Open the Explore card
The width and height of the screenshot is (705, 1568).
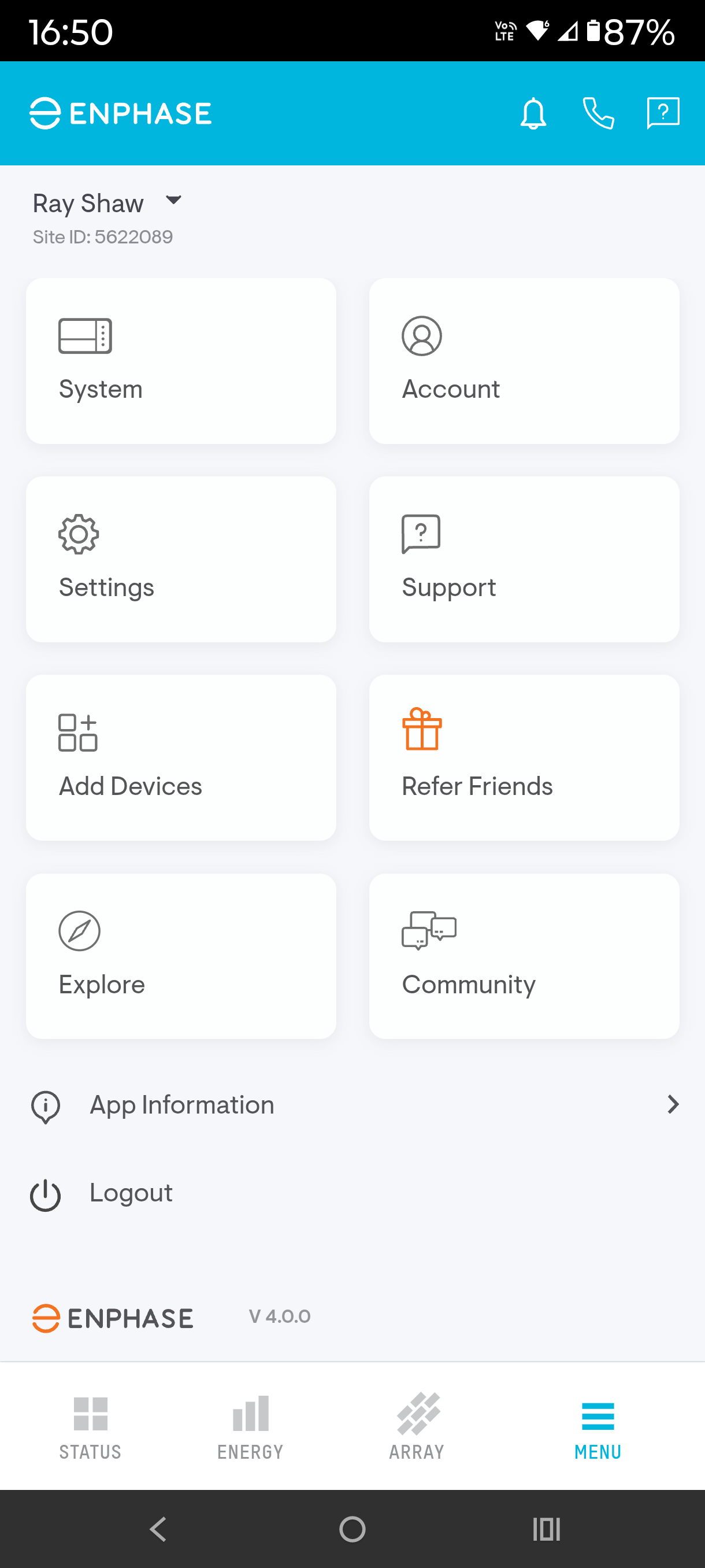pos(181,956)
